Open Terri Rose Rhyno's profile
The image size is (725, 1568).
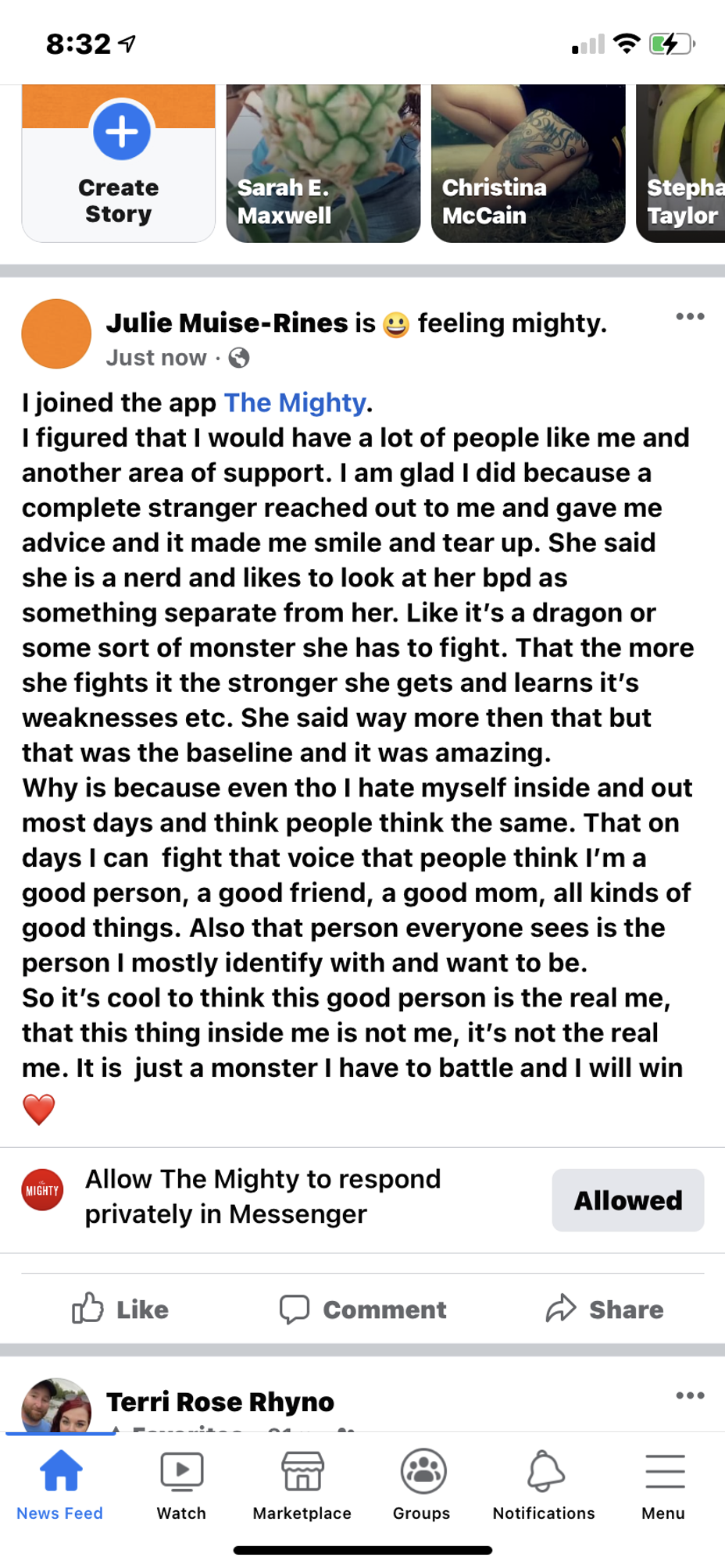(x=220, y=1402)
